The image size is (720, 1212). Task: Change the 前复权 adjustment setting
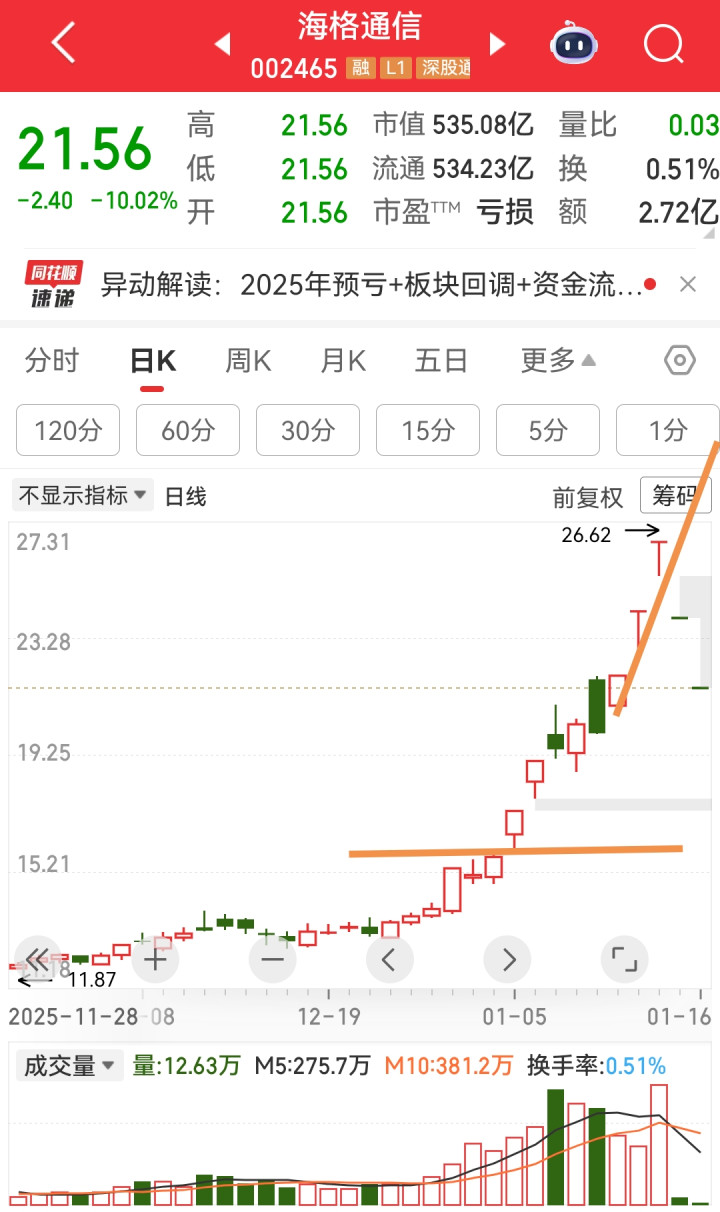(588, 497)
